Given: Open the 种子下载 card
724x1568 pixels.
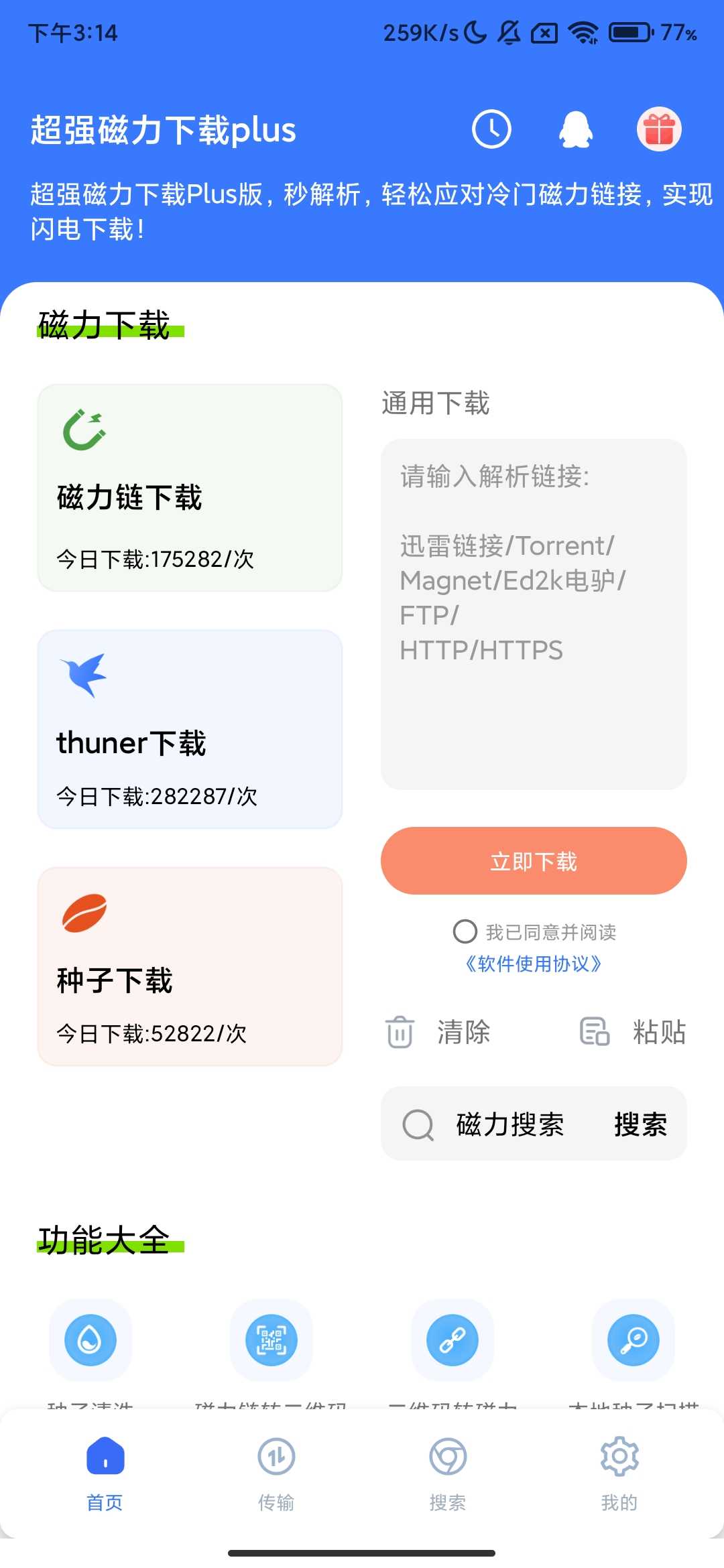Looking at the screenshot, I should click(x=190, y=966).
